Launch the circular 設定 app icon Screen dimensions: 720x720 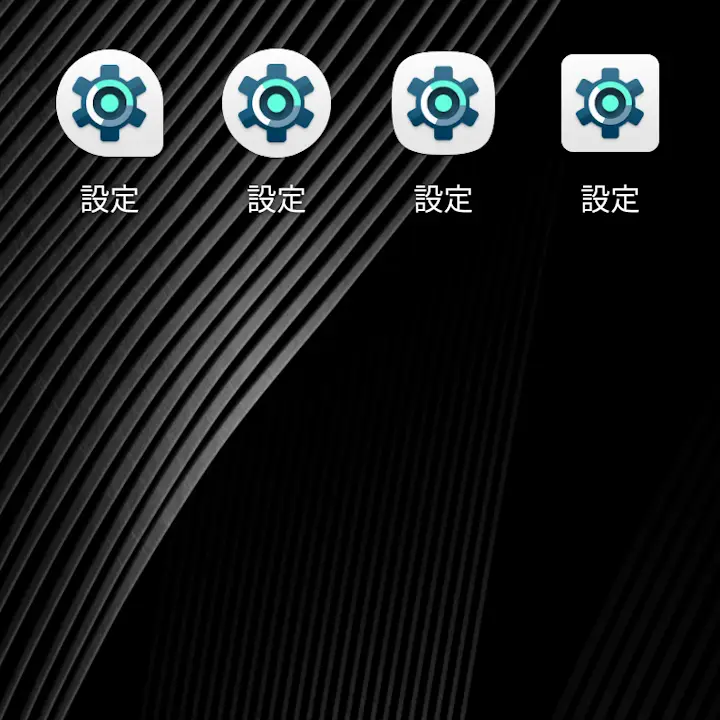[276, 103]
